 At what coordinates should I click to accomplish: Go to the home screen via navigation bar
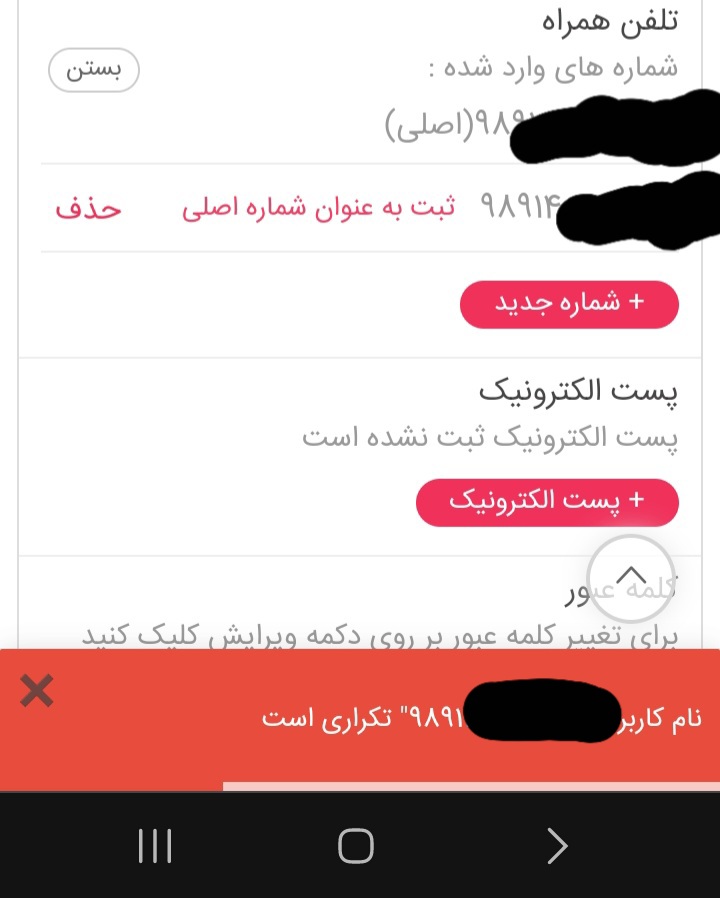pos(356,846)
